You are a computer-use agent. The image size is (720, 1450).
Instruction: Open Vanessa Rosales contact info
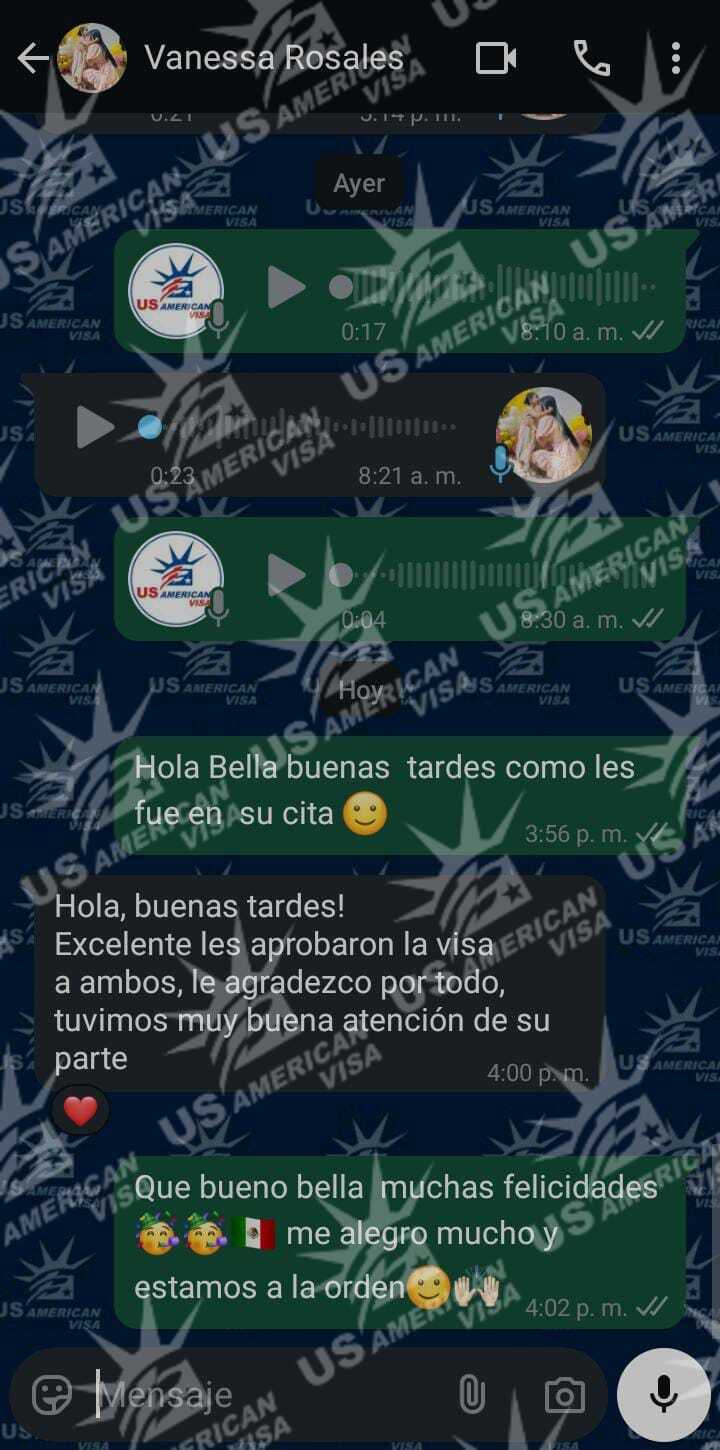click(274, 58)
